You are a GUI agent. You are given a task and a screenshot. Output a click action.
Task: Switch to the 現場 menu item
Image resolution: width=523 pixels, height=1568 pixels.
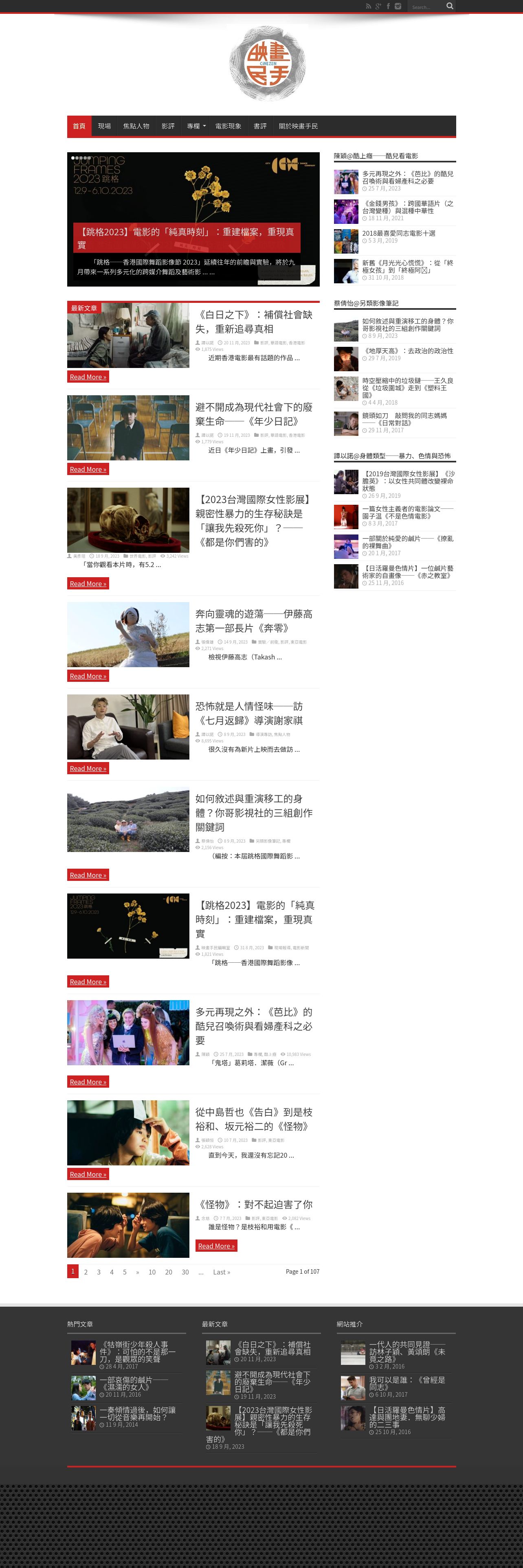(x=104, y=126)
